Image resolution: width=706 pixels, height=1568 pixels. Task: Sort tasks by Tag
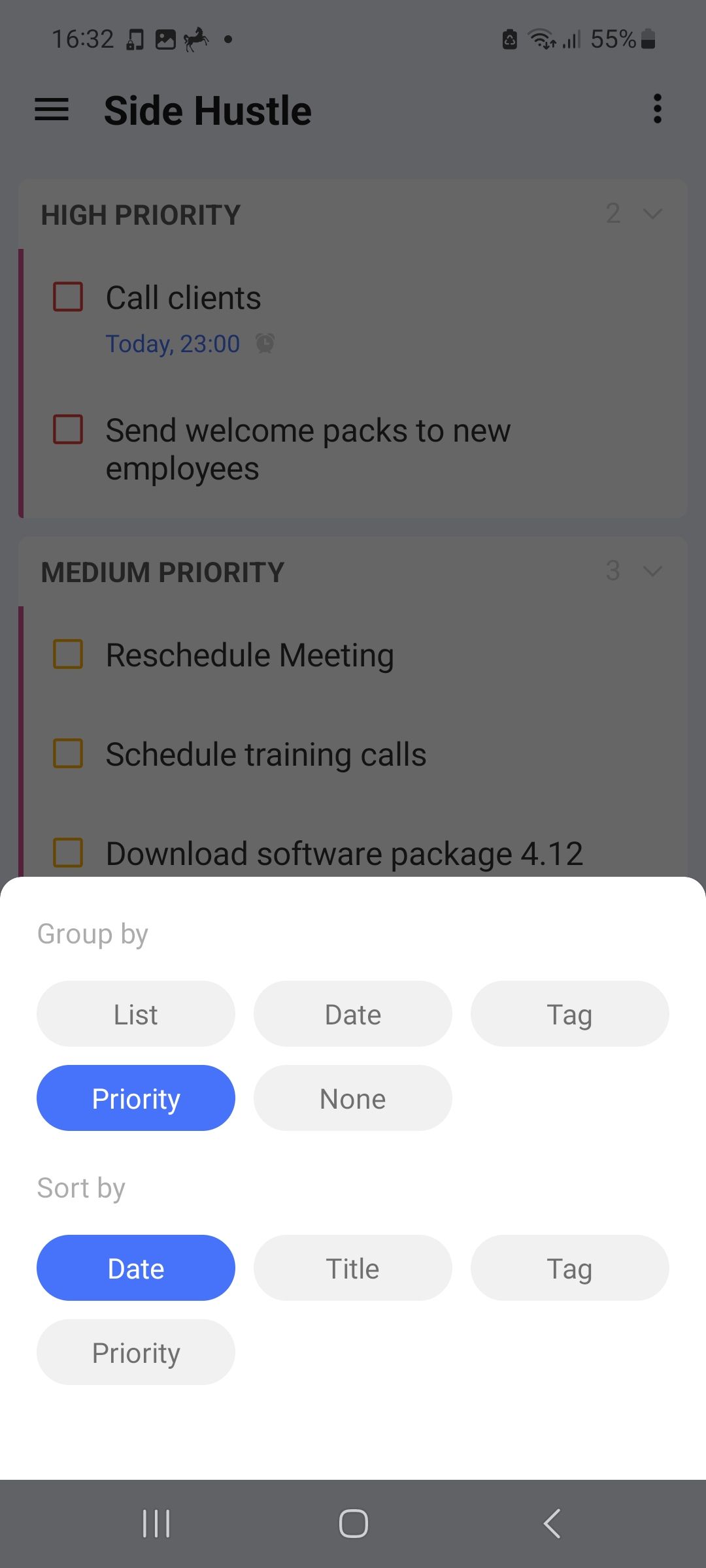tap(569, 1268)
